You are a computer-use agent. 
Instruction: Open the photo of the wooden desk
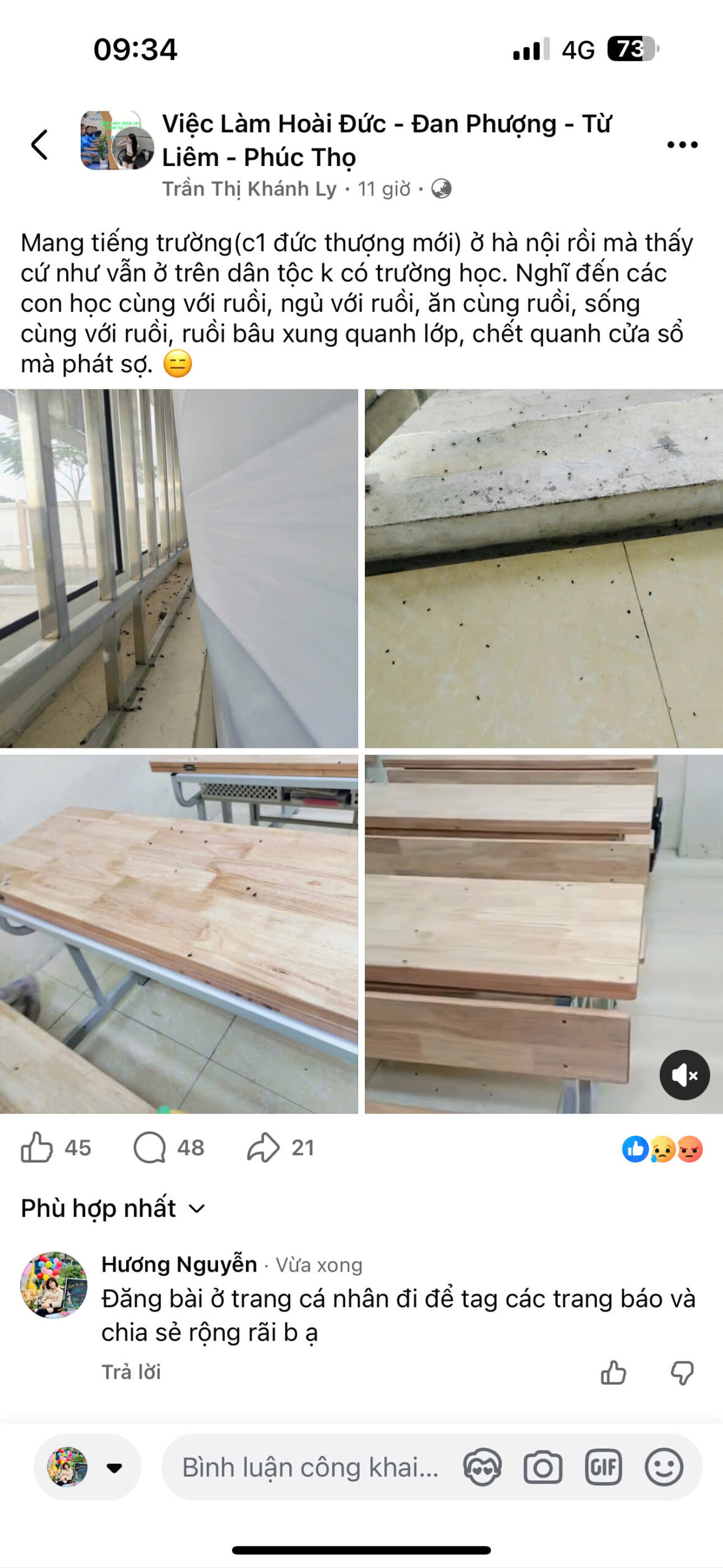tap(179, 934)
